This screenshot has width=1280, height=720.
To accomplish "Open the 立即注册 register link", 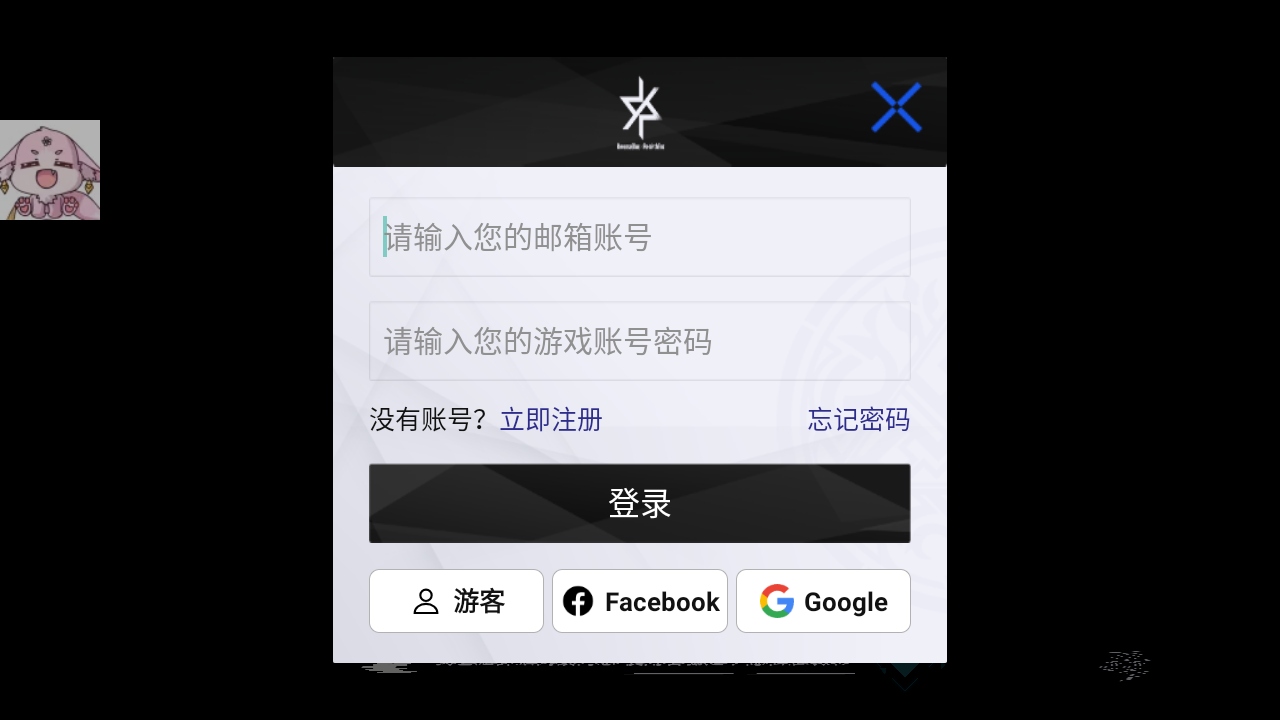I will pyautogui.click(x=551, y=419).
